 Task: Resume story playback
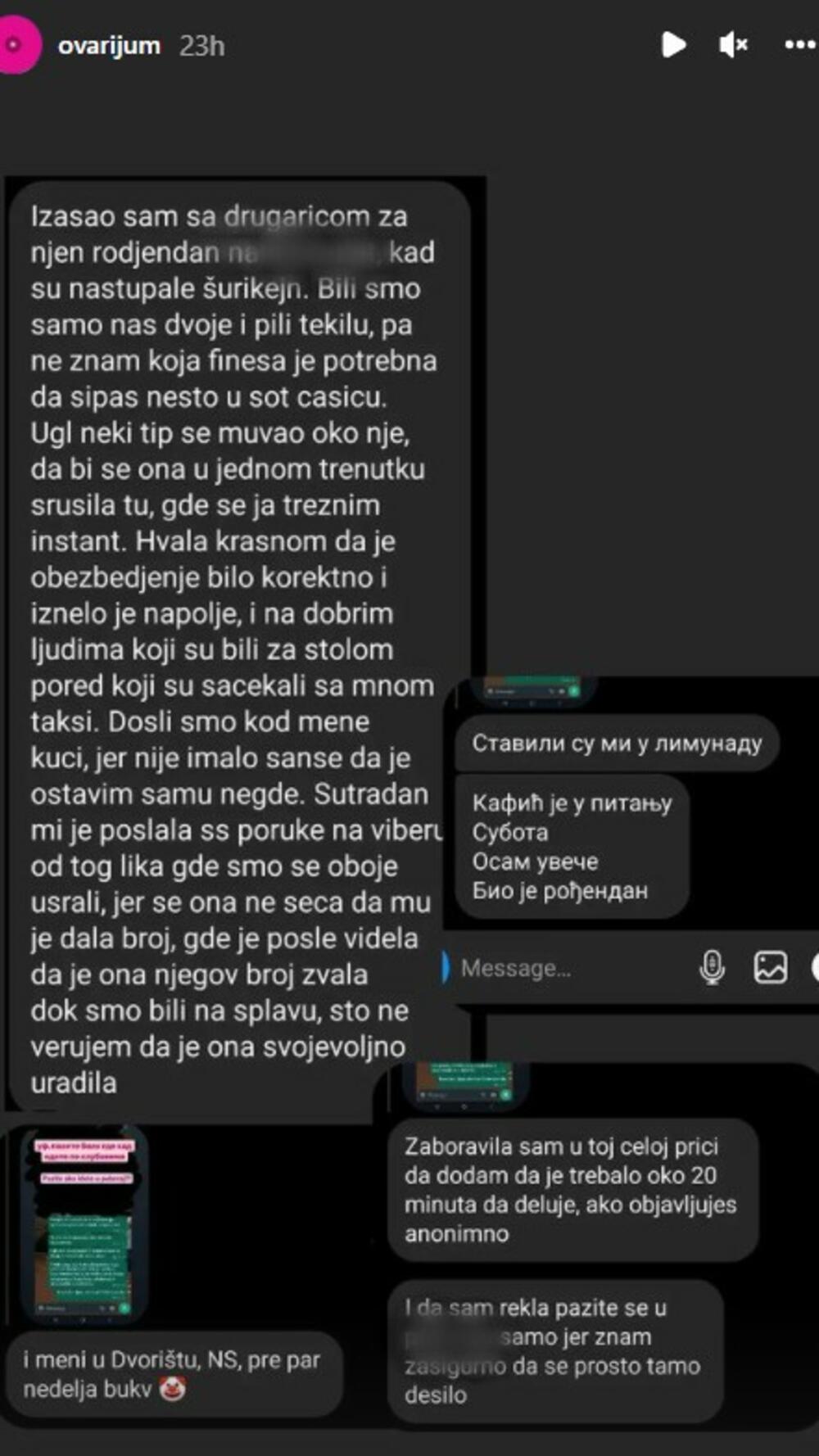click(x=673, y=44)
